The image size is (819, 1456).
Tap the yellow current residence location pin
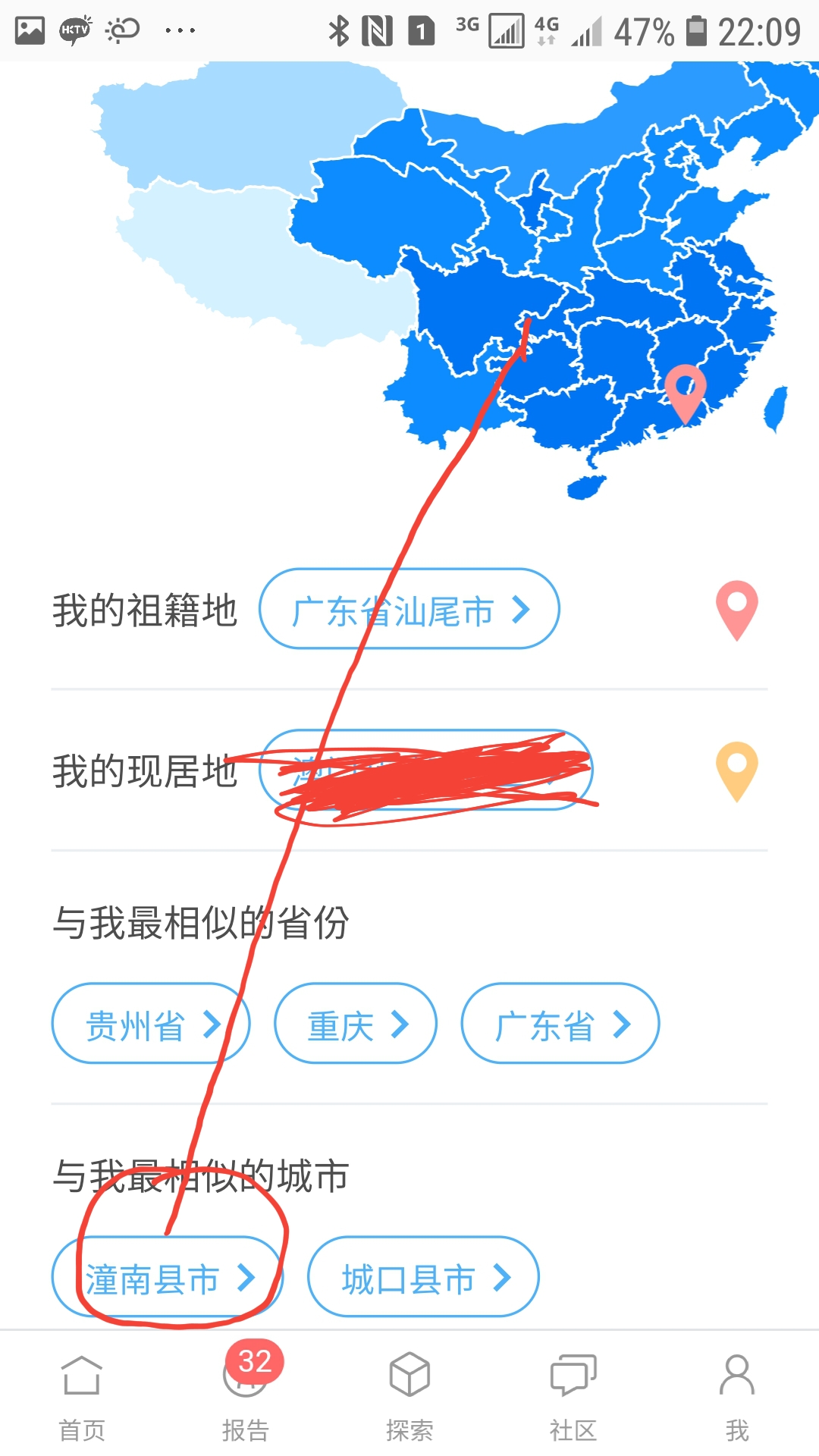coord(737,771)
